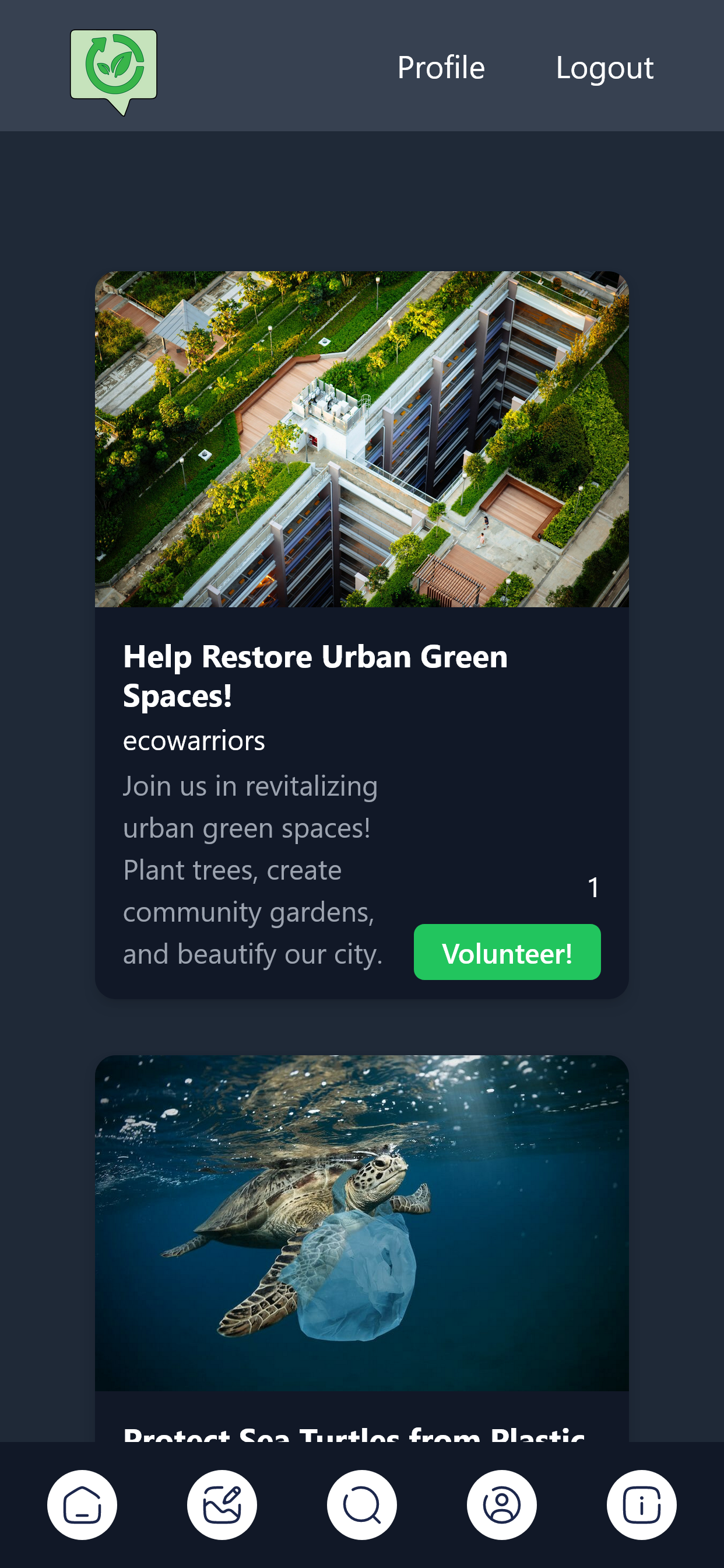Screen dimensions: 724x1568
Task: Log out of the account
Action: (x=604, y=67)
